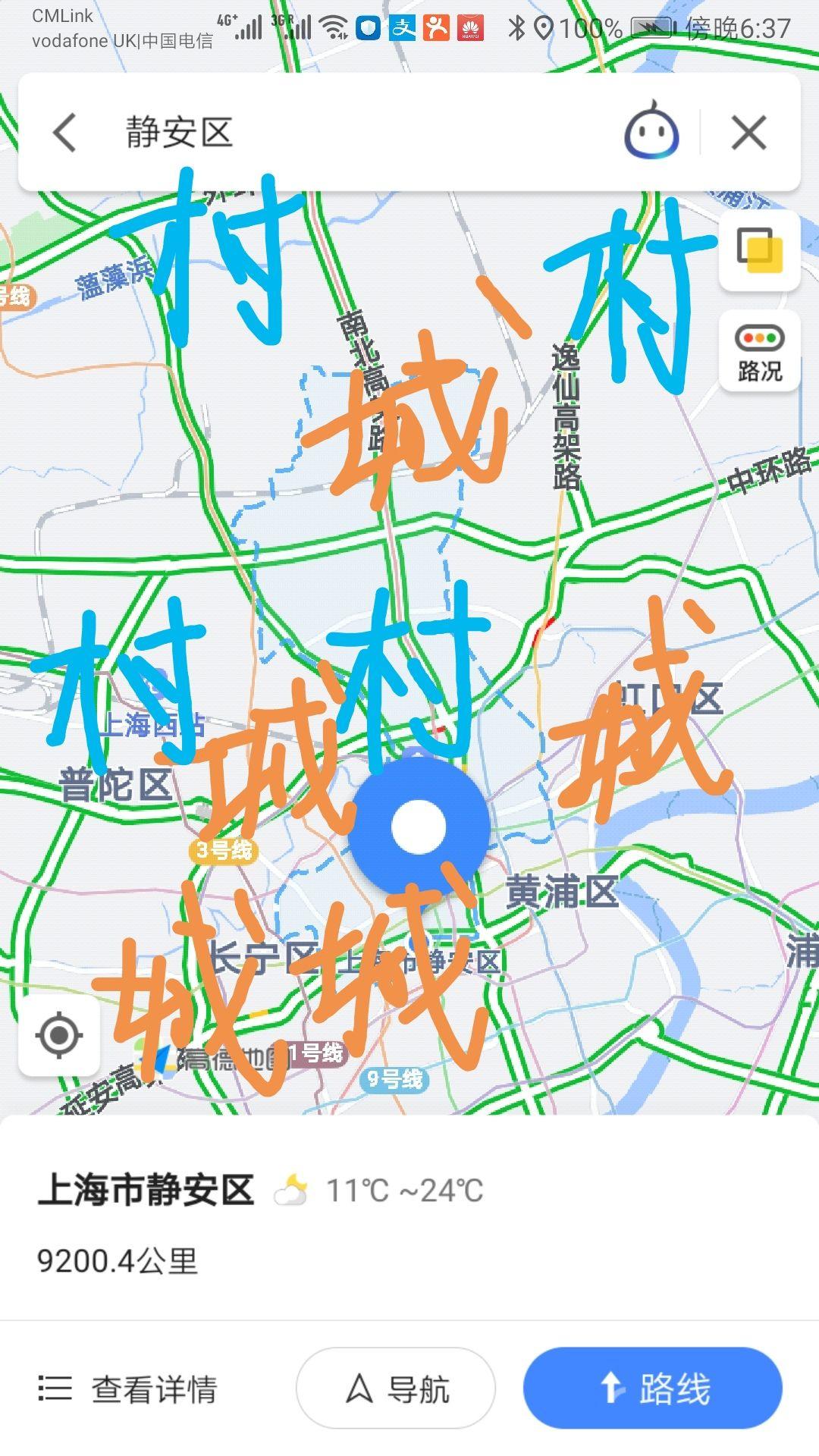Recenter map on my location
The image size is (819, 1456).
point(59,1035)
